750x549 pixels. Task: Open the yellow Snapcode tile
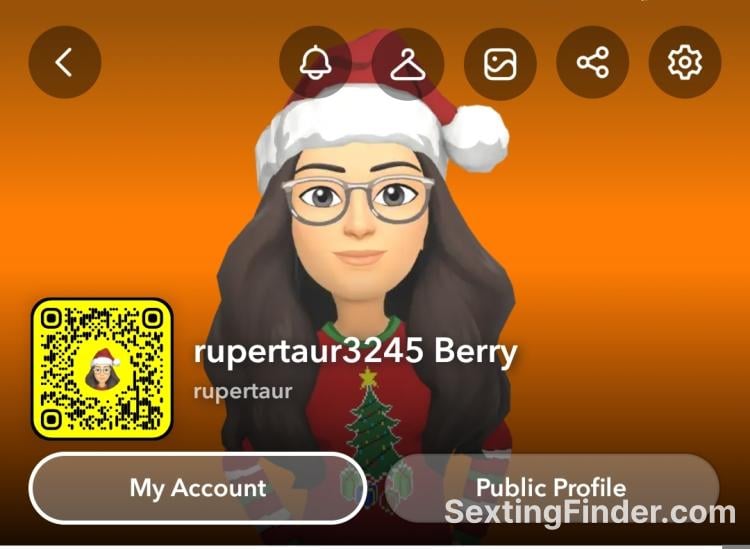[102, 369]
